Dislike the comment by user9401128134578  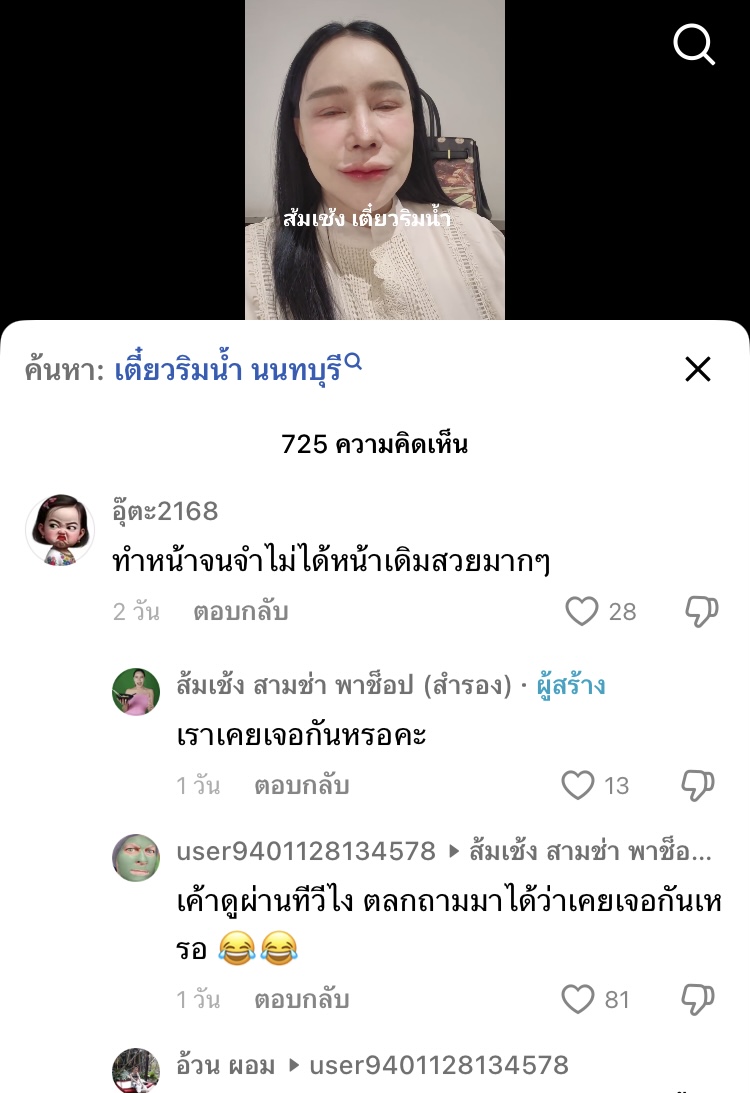tap(697, 998)
